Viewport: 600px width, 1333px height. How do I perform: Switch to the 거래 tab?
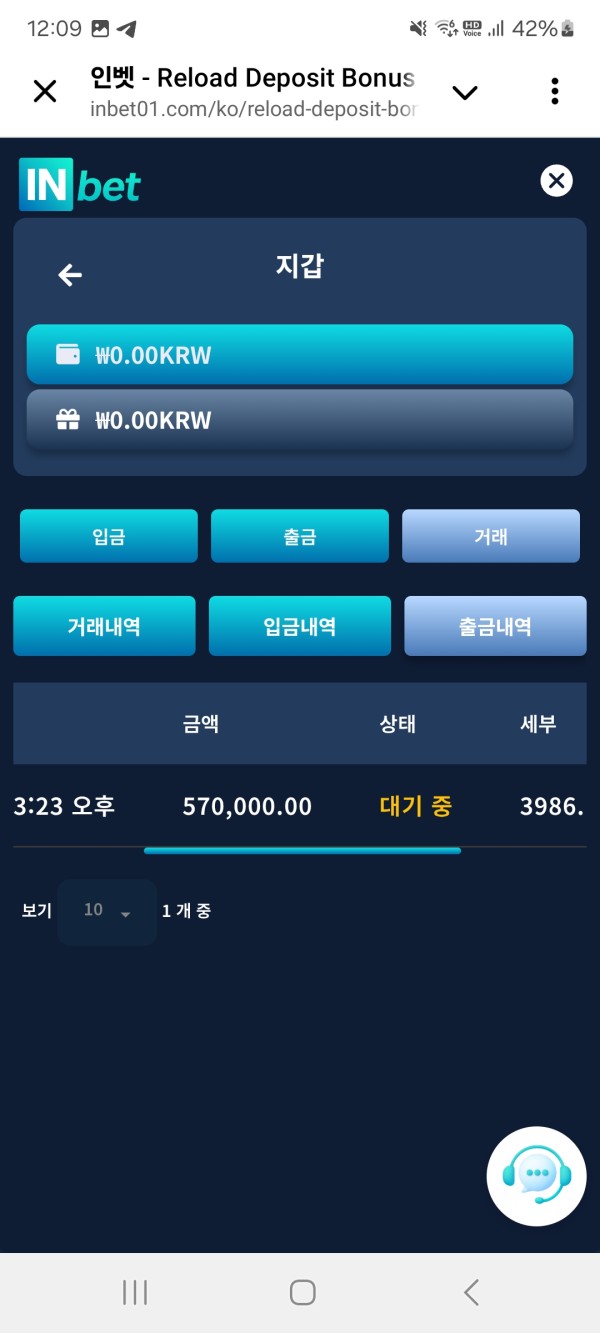[x=490, y=537]
